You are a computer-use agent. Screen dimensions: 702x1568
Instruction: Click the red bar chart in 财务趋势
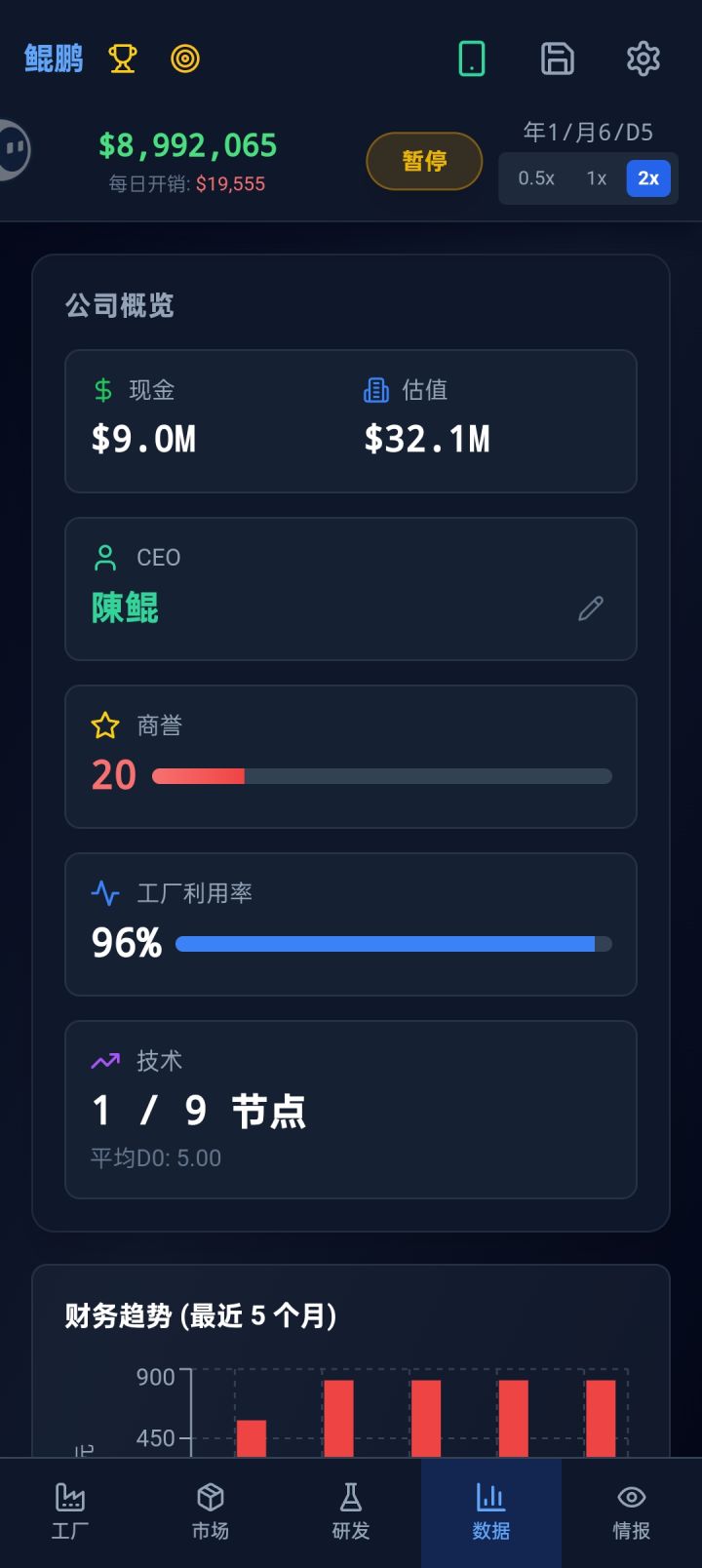tap(426, 1414)
